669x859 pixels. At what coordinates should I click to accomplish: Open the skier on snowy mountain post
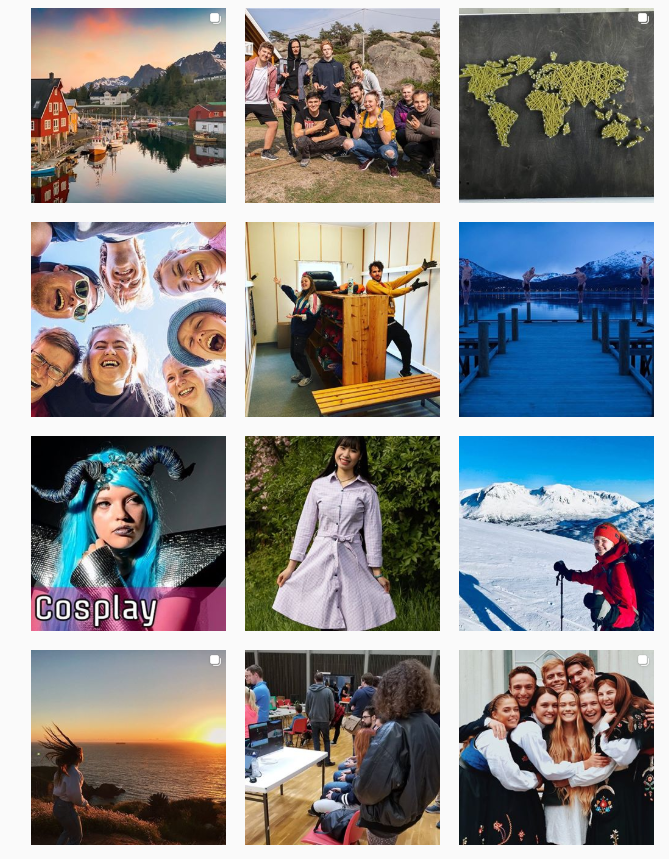click(x=556, y=533)
